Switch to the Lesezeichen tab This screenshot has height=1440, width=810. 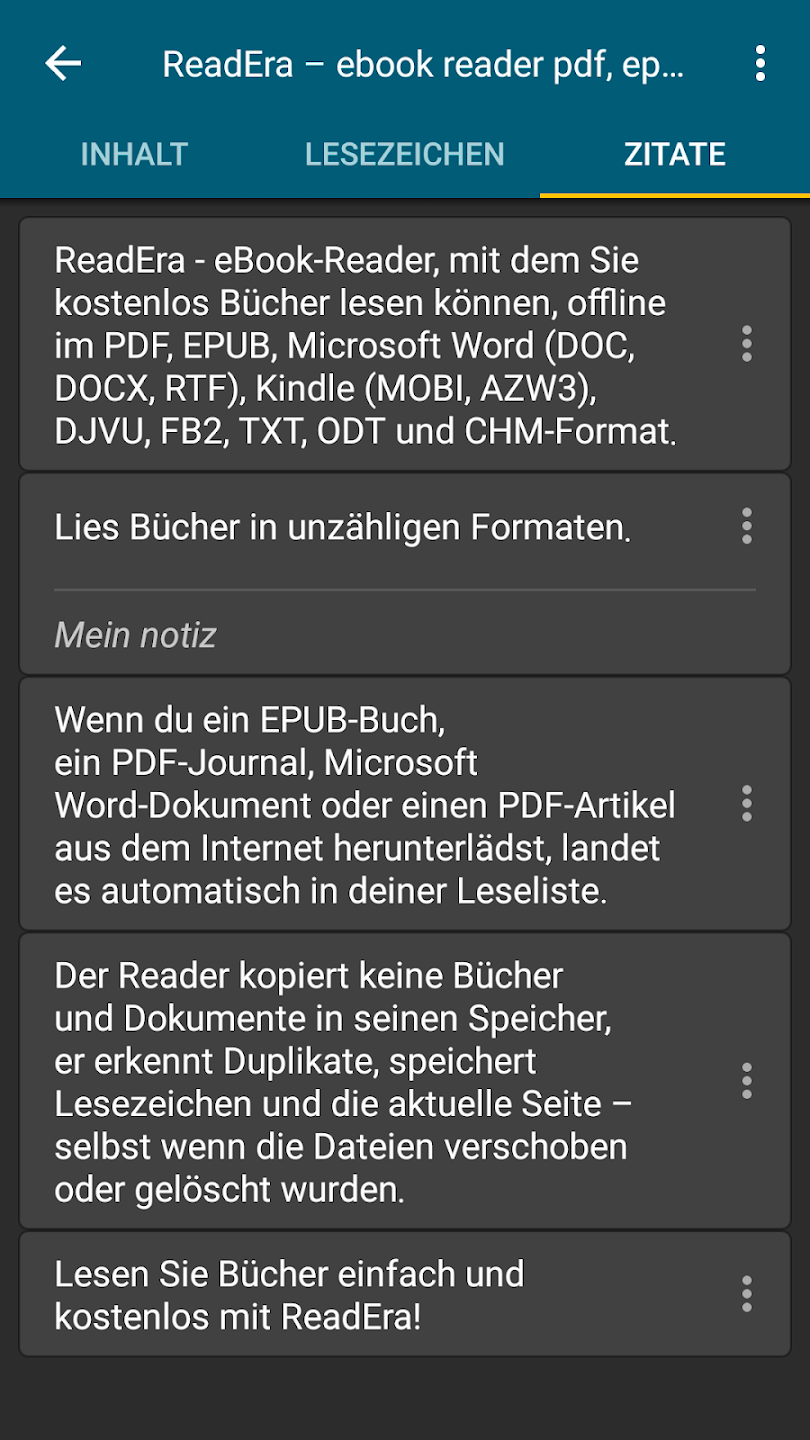pyautogui.click(x=405, y=154)
